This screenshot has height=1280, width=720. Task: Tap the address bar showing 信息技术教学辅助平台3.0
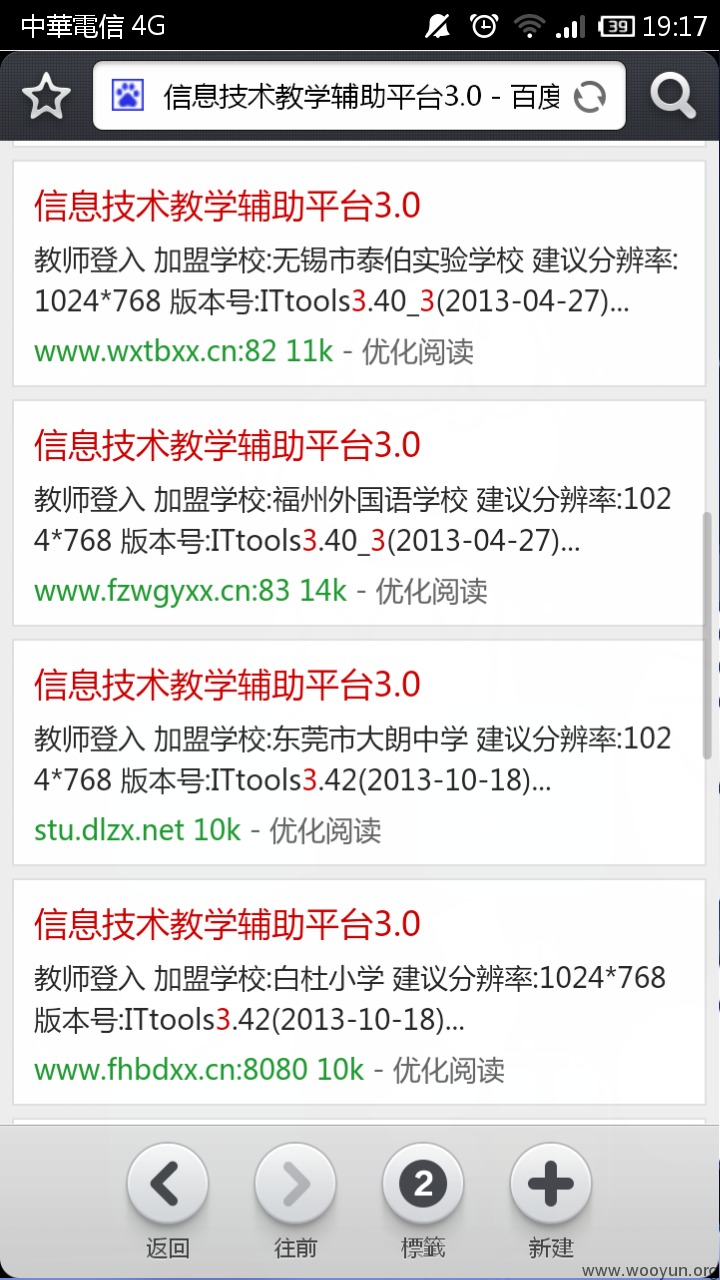(x=359, y=96)
